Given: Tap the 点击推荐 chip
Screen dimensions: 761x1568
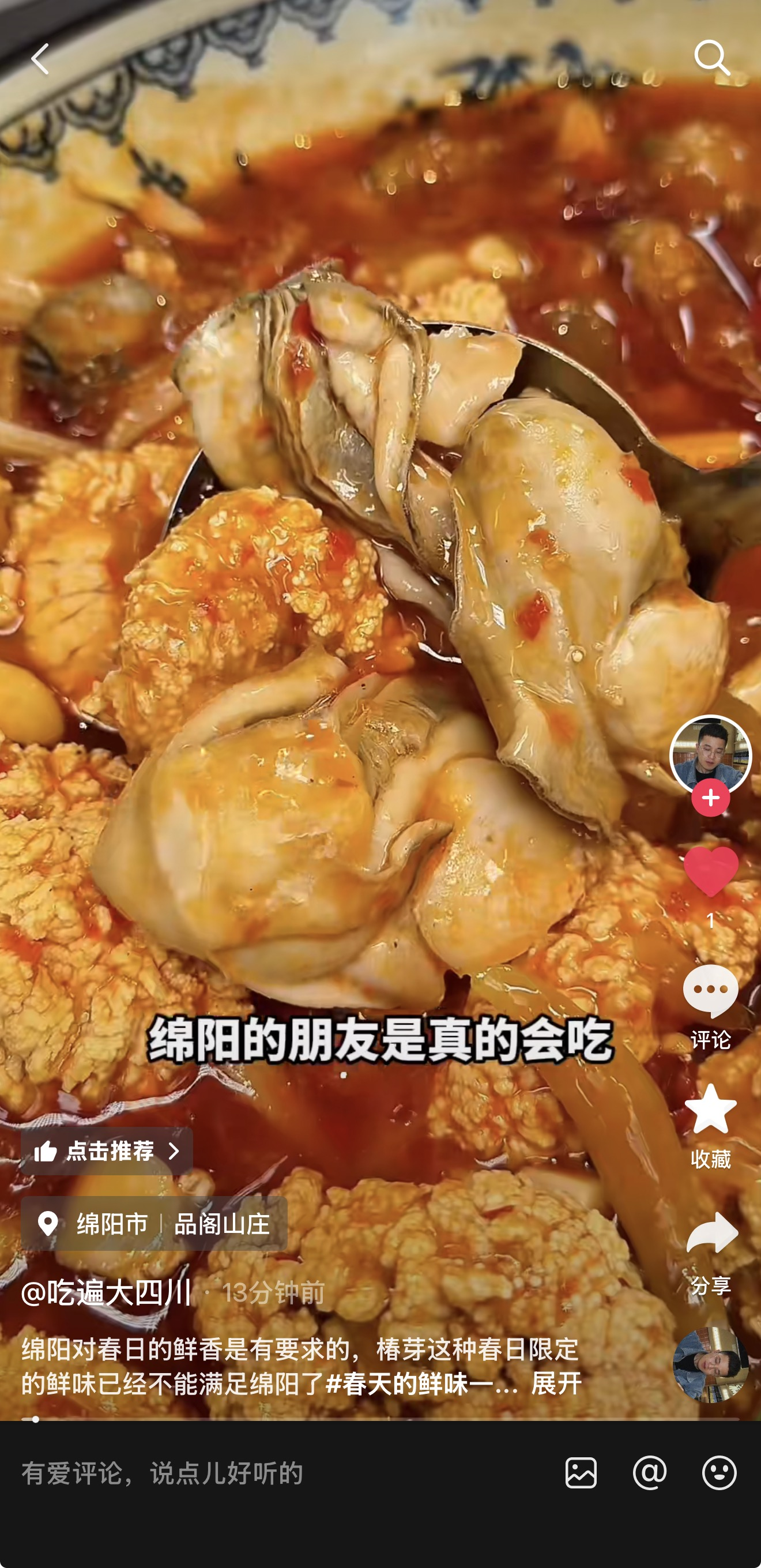Looking at the screenshot, I should click(107, 1151).
